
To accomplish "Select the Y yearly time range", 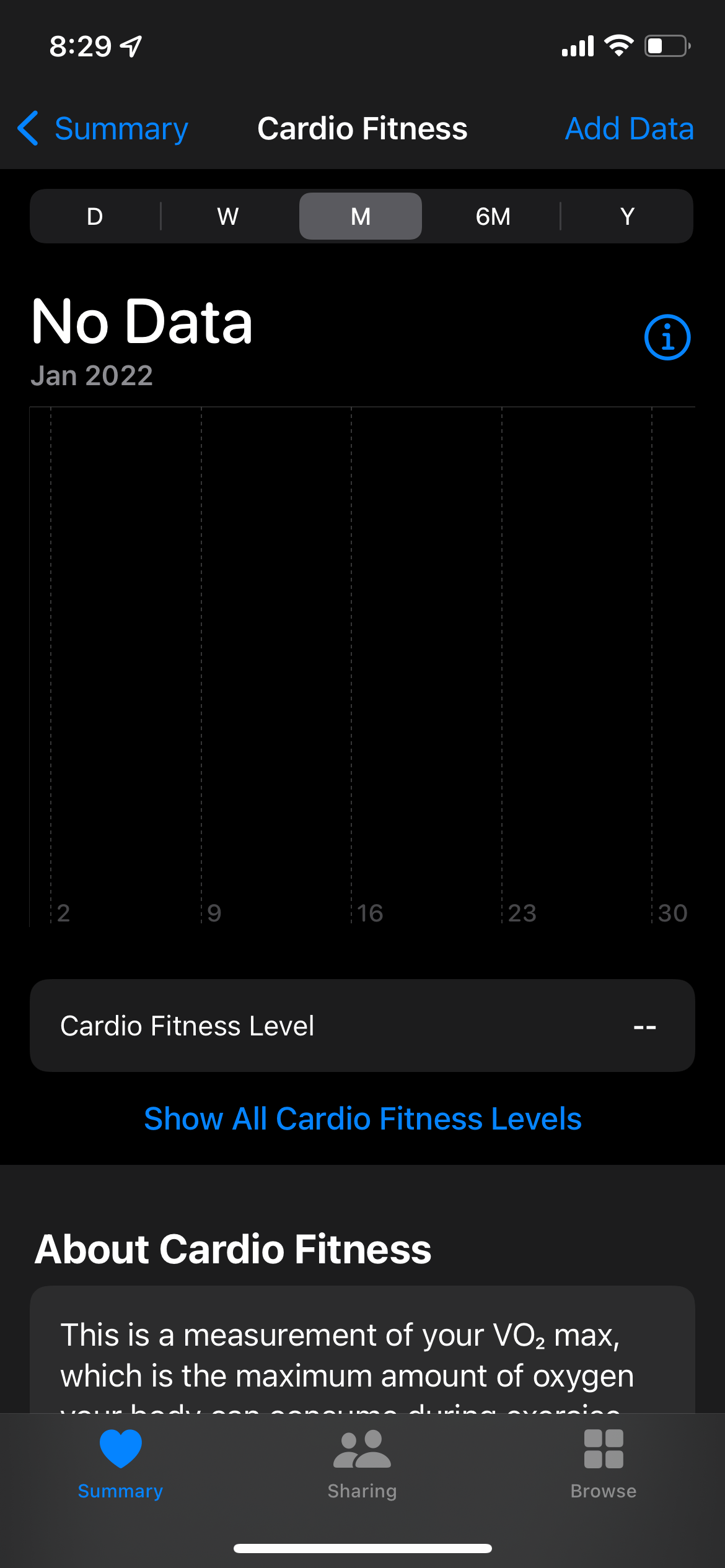I will [627, 216].
